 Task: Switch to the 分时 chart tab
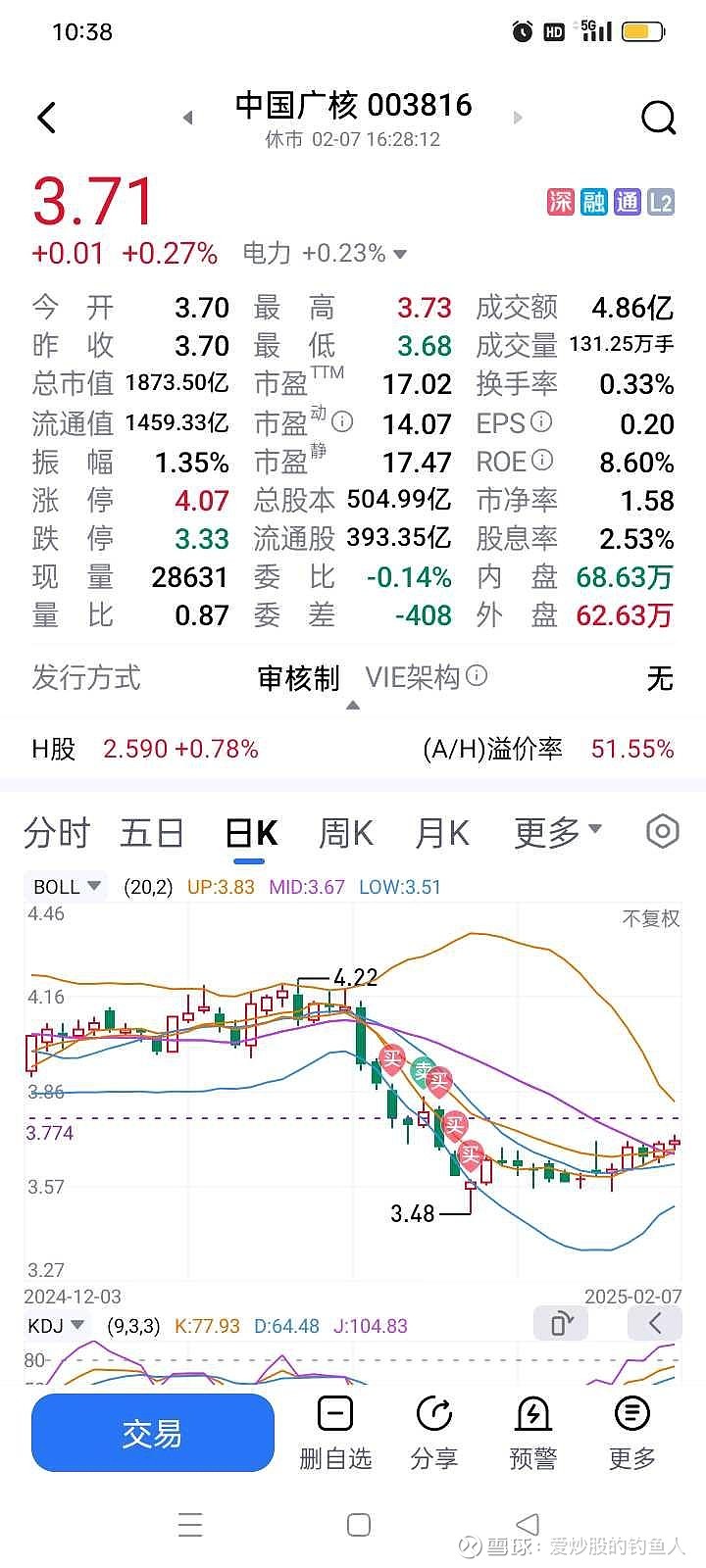(57, 833)
